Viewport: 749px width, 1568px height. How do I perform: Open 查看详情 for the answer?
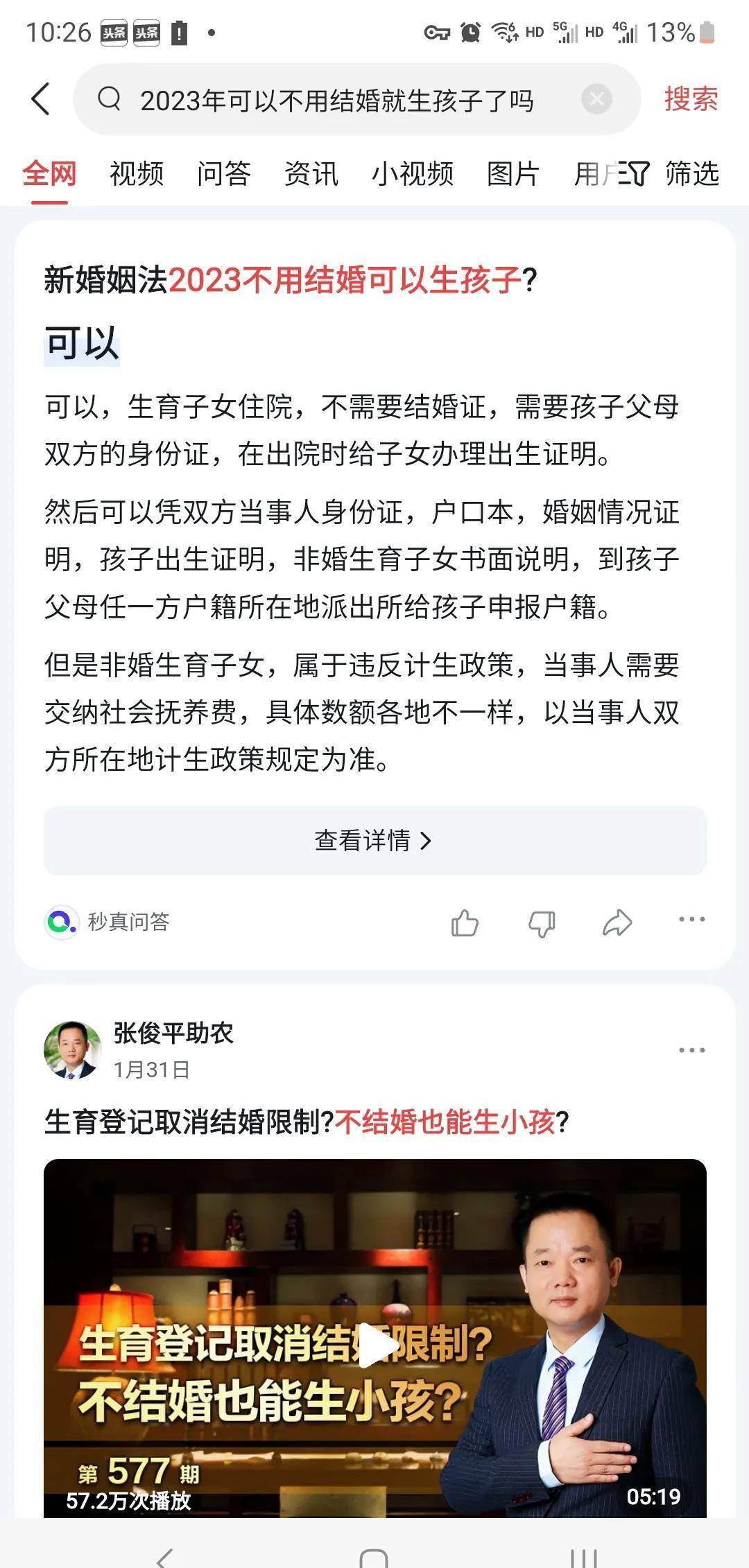pyautogui.click(x=374, y=840)
